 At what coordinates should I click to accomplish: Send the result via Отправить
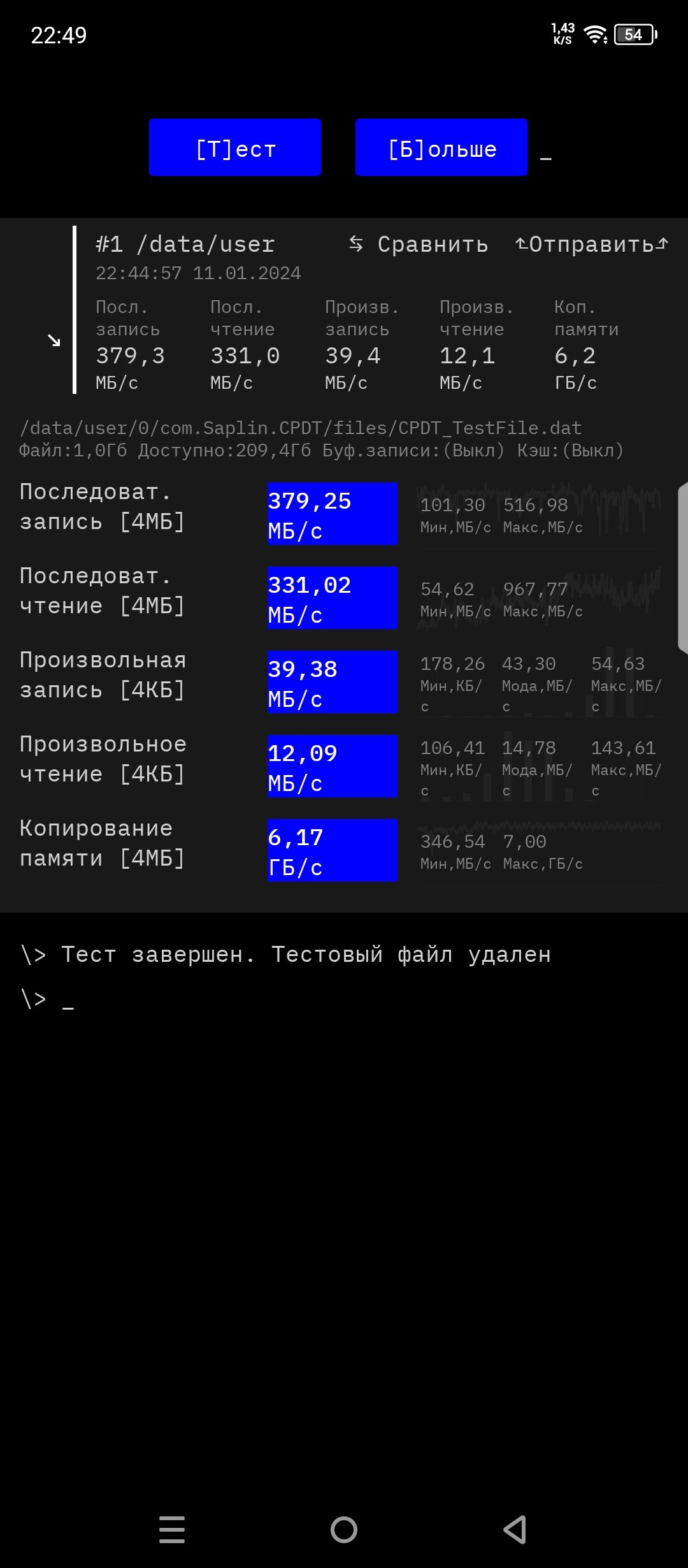[591, 244]
